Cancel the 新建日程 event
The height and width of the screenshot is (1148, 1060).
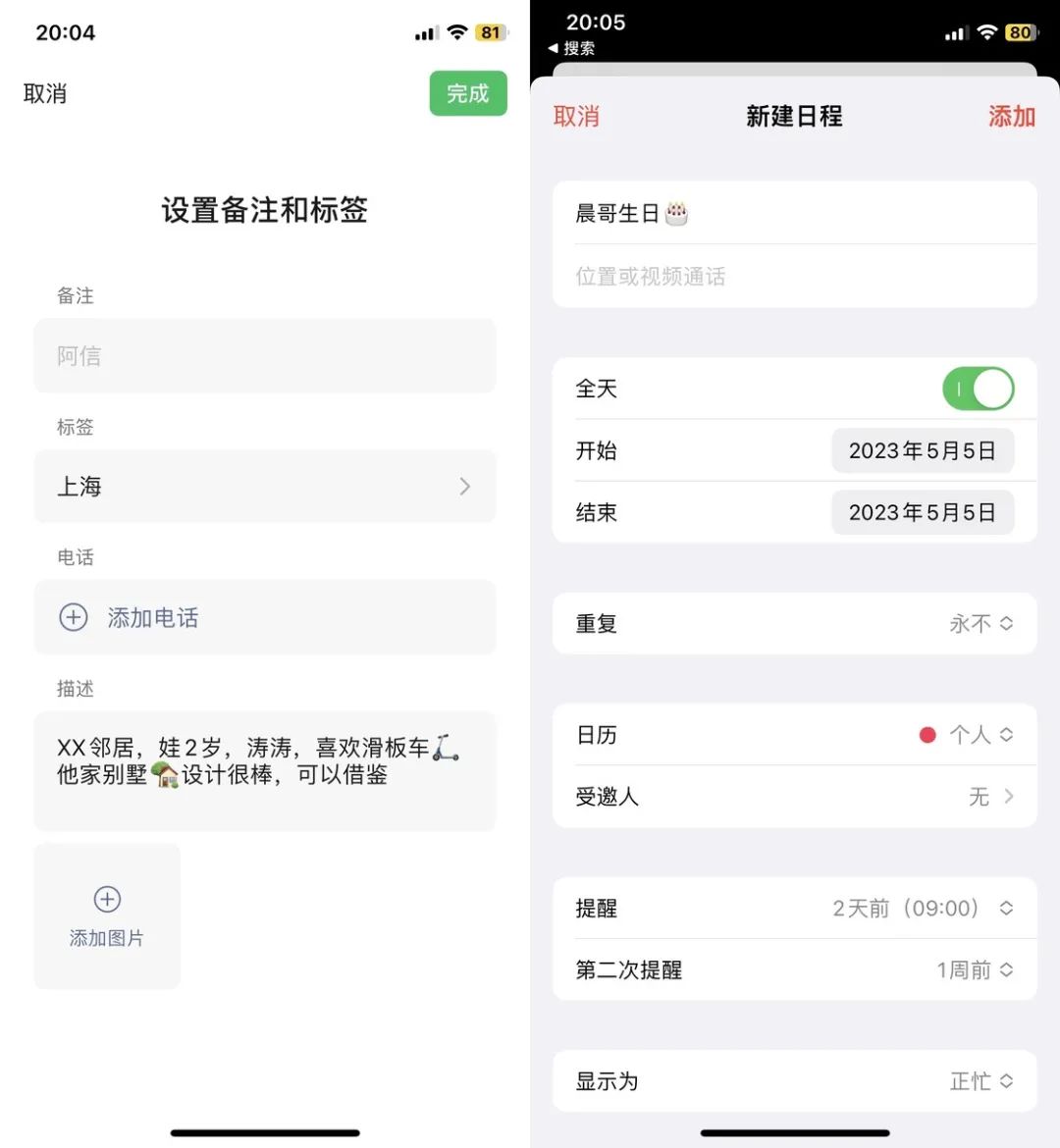coord(576,117)
